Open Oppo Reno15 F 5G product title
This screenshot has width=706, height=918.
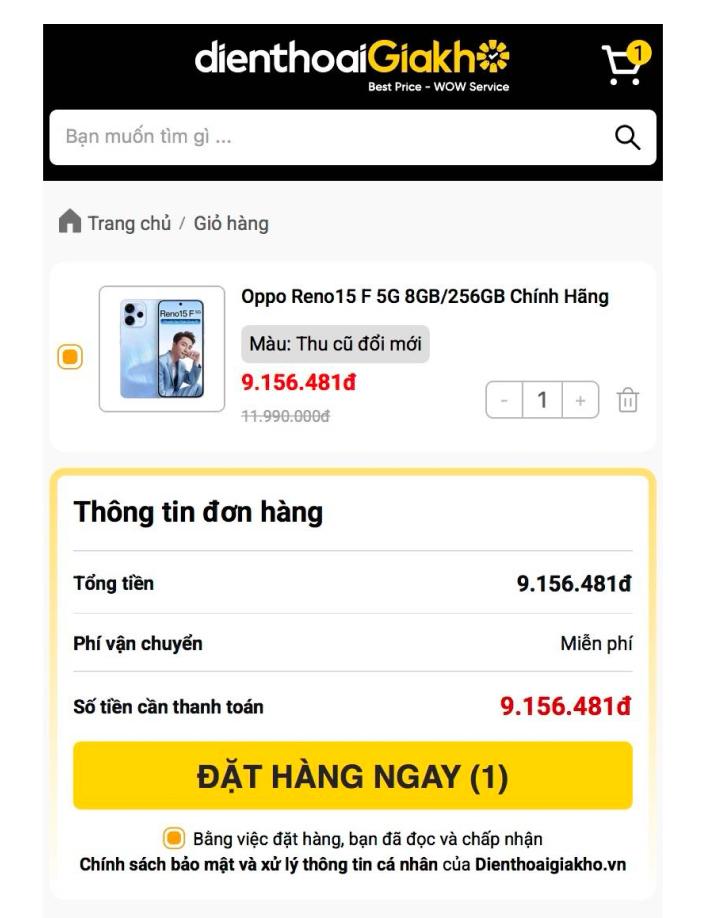425,297
